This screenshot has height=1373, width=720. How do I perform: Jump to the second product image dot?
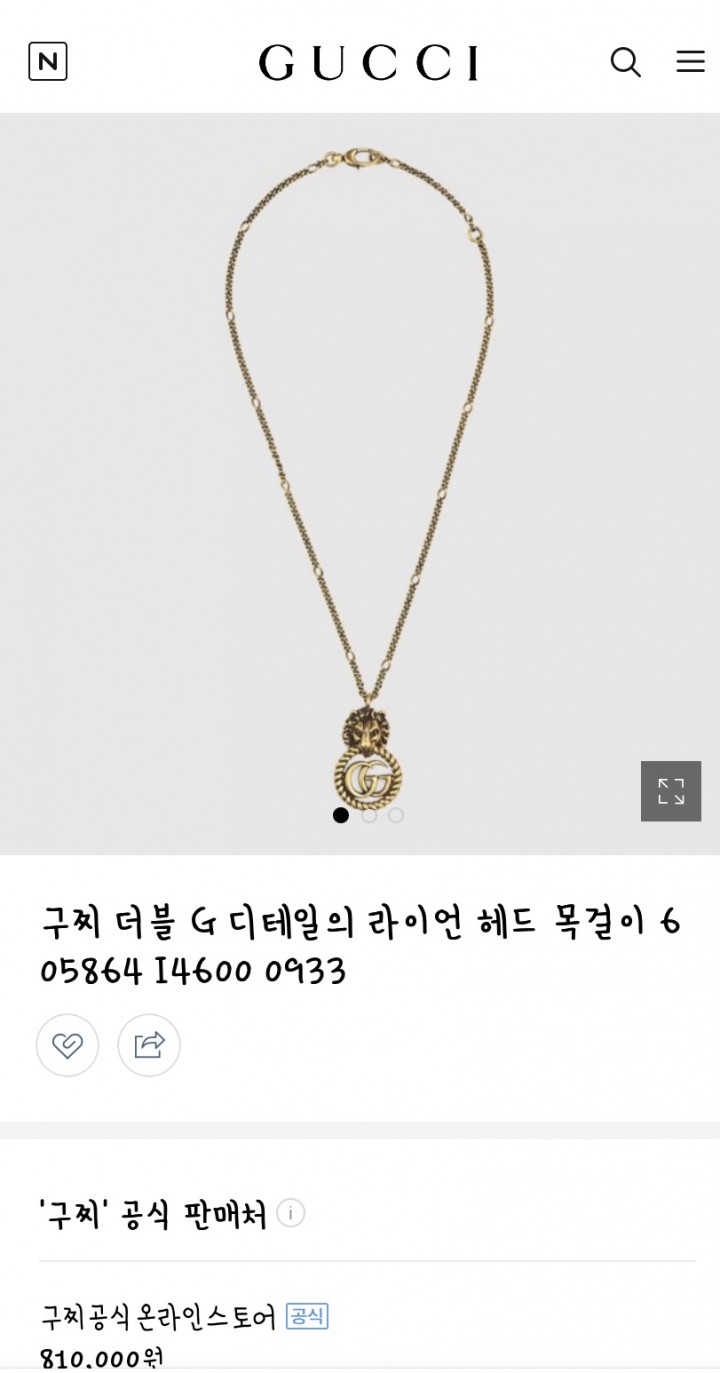[368, 815]
